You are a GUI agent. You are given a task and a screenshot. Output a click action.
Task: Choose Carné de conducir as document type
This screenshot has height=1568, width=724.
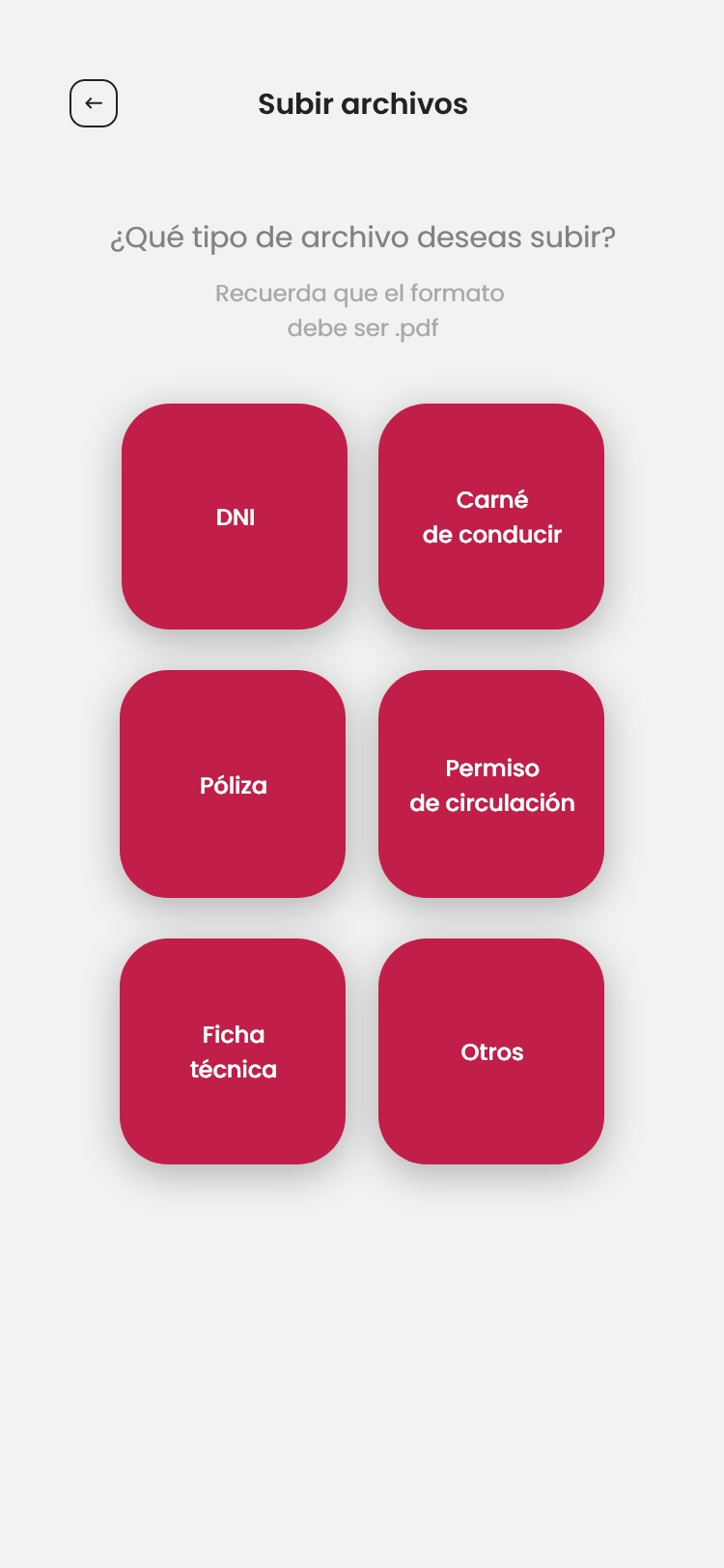pos(491,517)
